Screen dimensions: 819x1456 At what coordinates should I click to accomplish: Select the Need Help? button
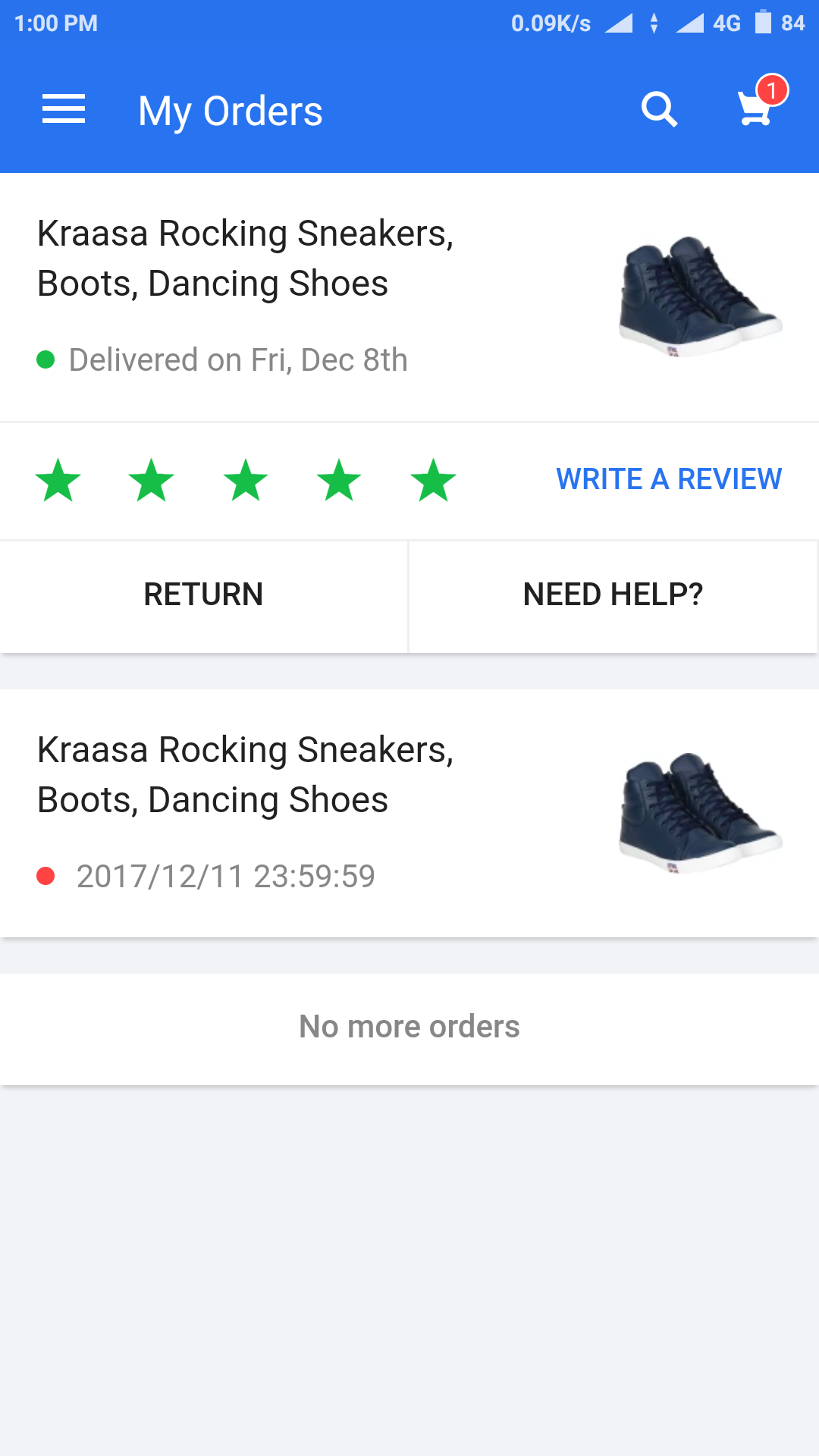[613, 595]
